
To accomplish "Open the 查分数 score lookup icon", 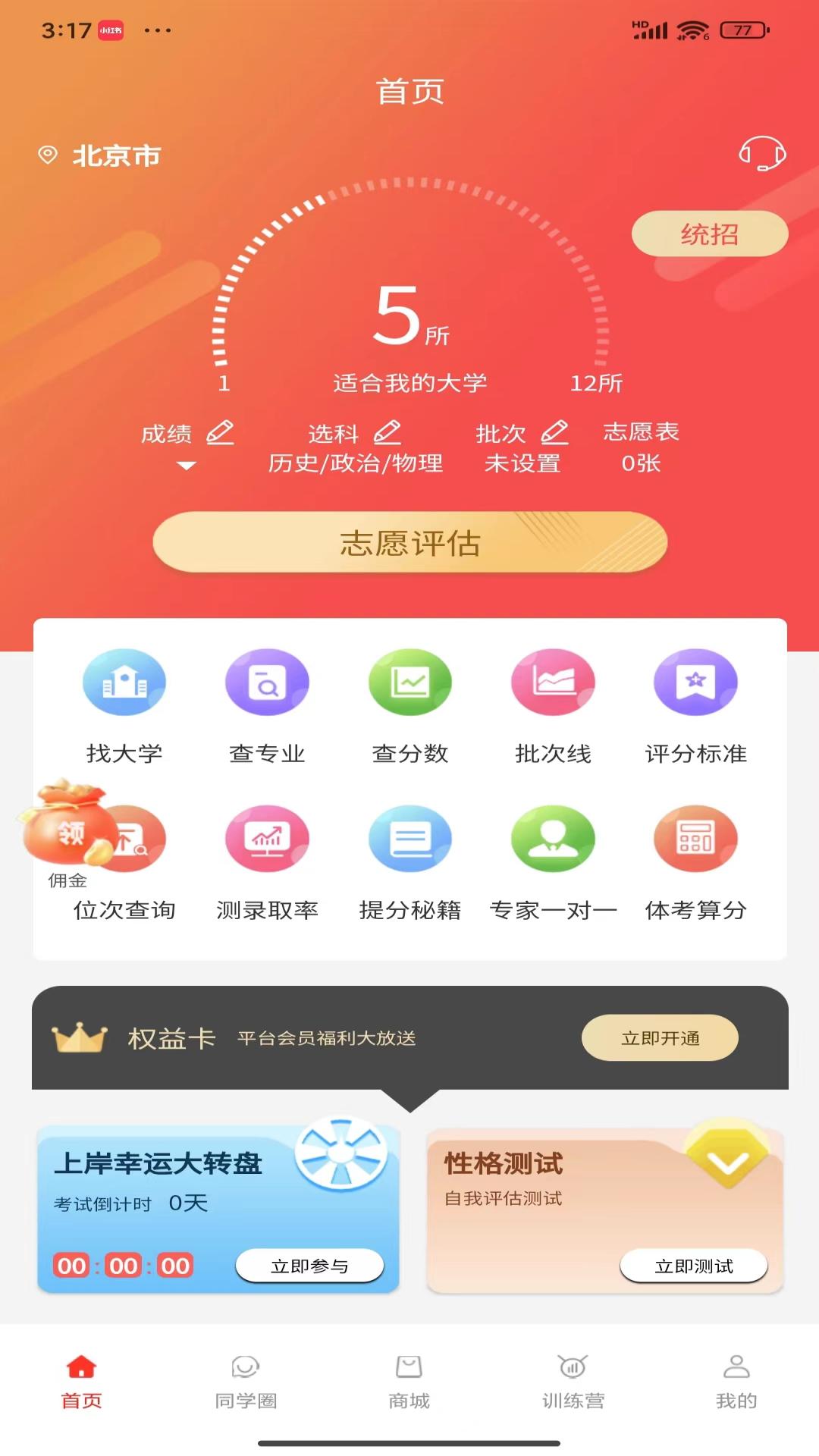I will pos(409,682).
